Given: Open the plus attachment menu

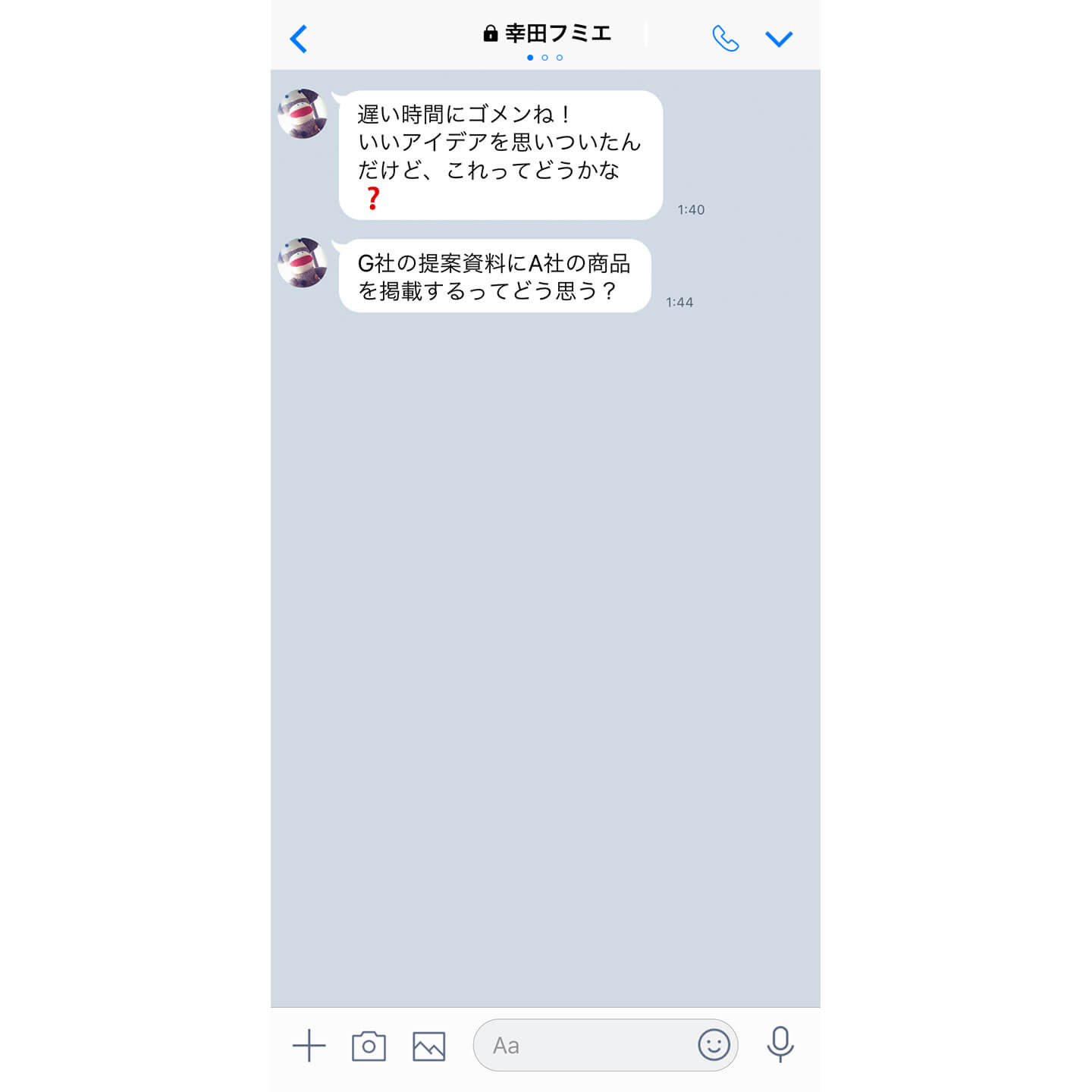Looking at the screenshot, I should [309, 1046].
